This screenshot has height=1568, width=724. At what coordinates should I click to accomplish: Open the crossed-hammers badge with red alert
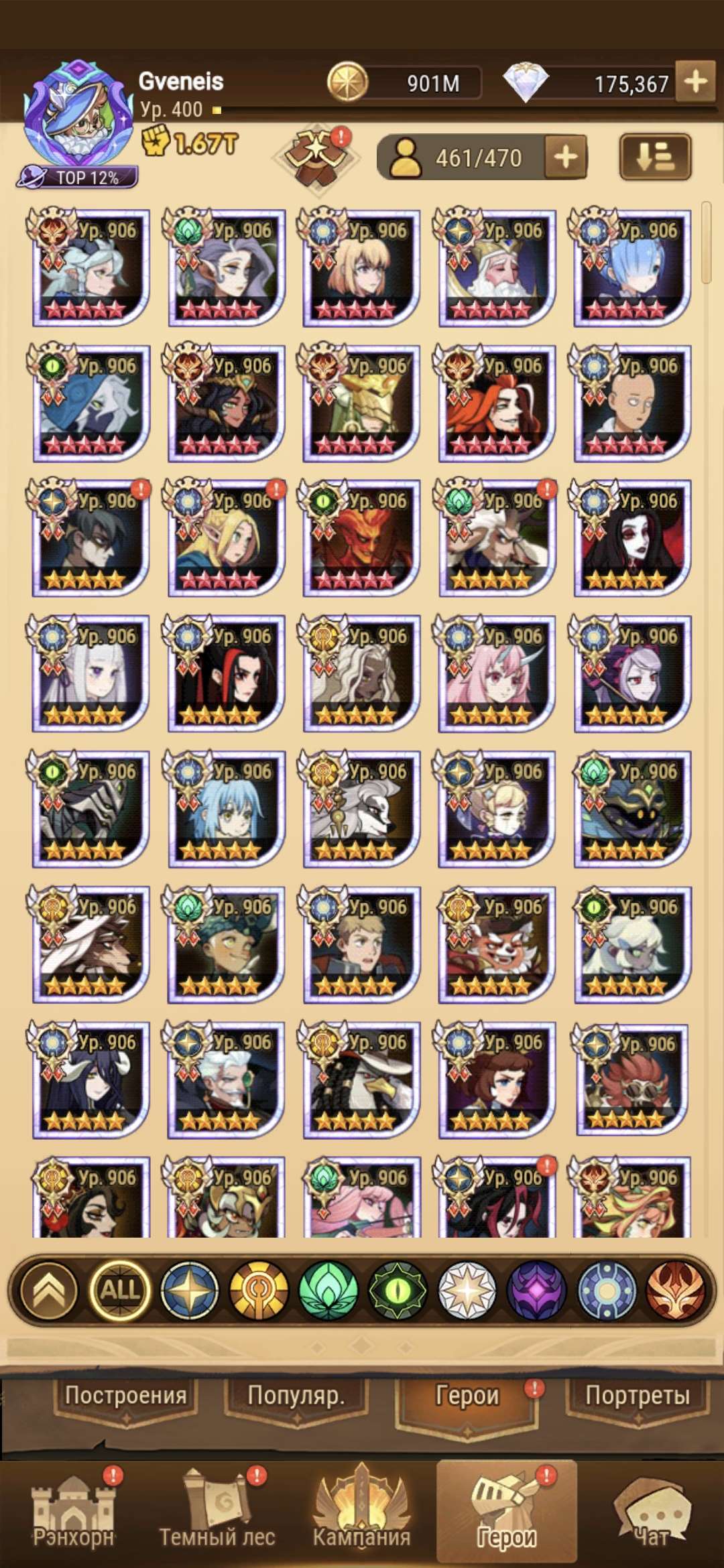point(316,157)
